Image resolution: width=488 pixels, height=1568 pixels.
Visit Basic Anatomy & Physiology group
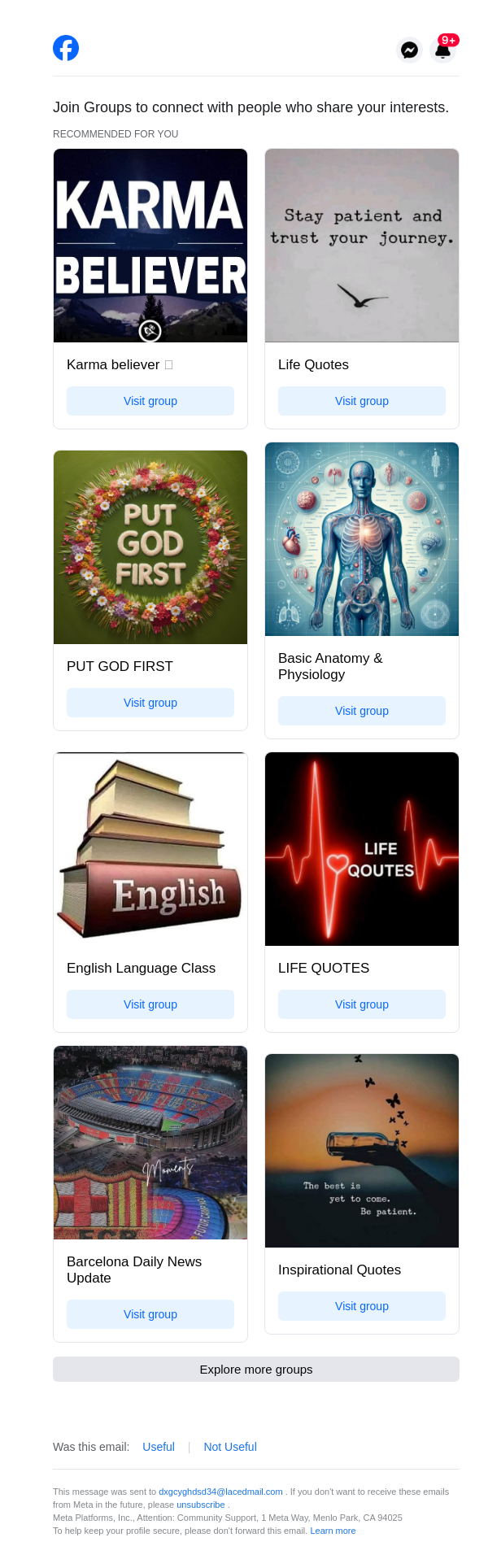tap(362, 711)
